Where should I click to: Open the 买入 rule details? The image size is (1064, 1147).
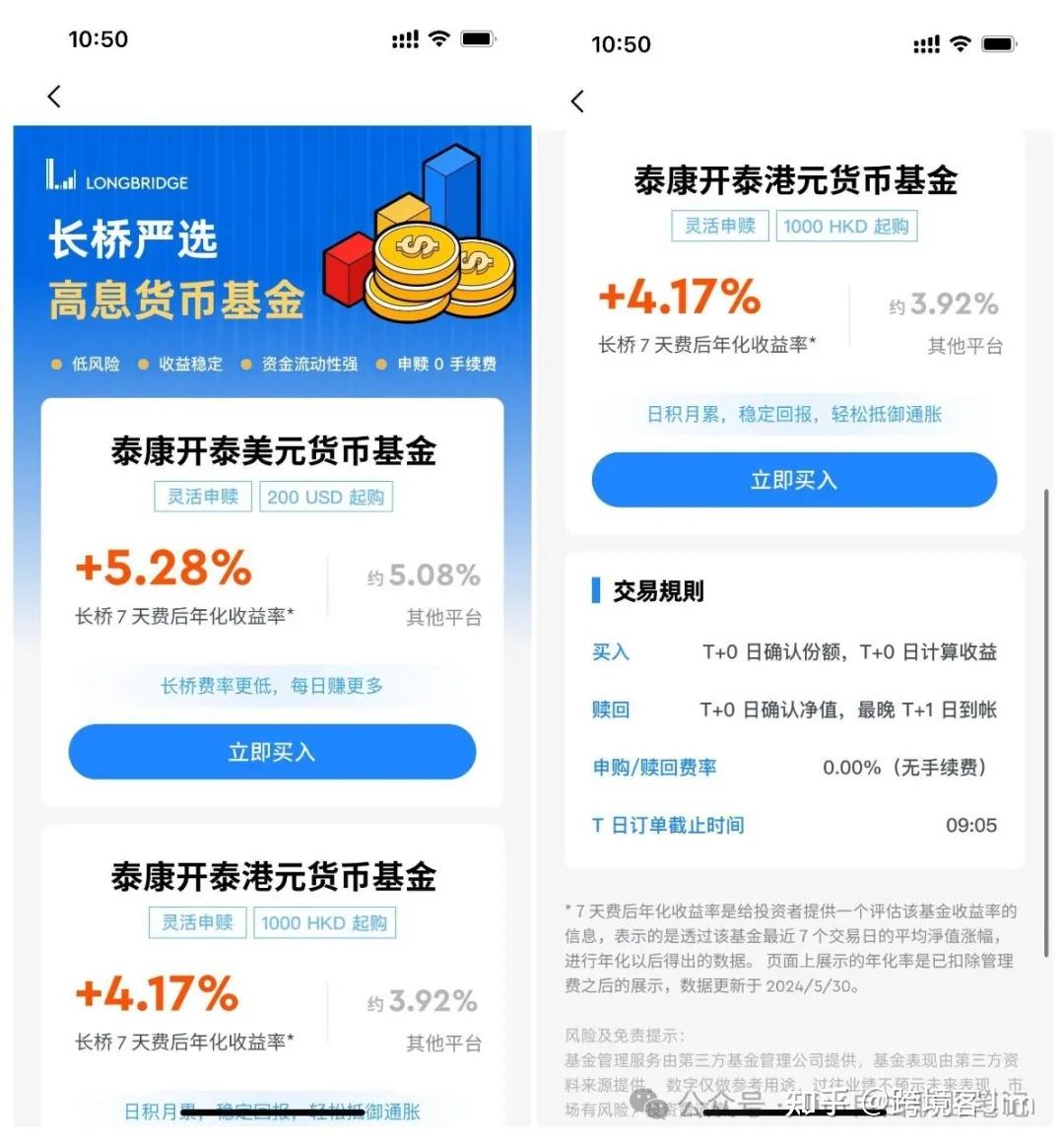[611, 651]
